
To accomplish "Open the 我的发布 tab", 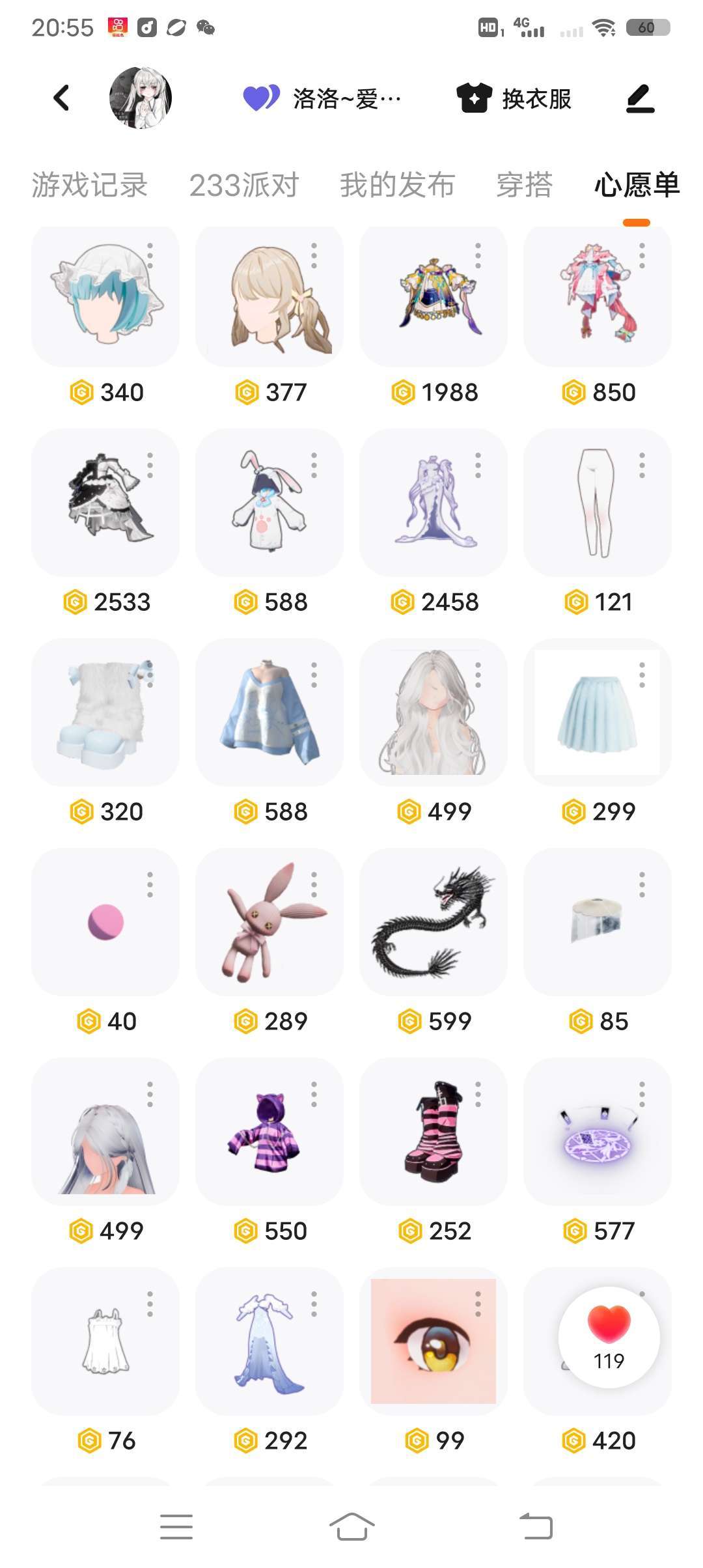I will (x=397, y=185).
